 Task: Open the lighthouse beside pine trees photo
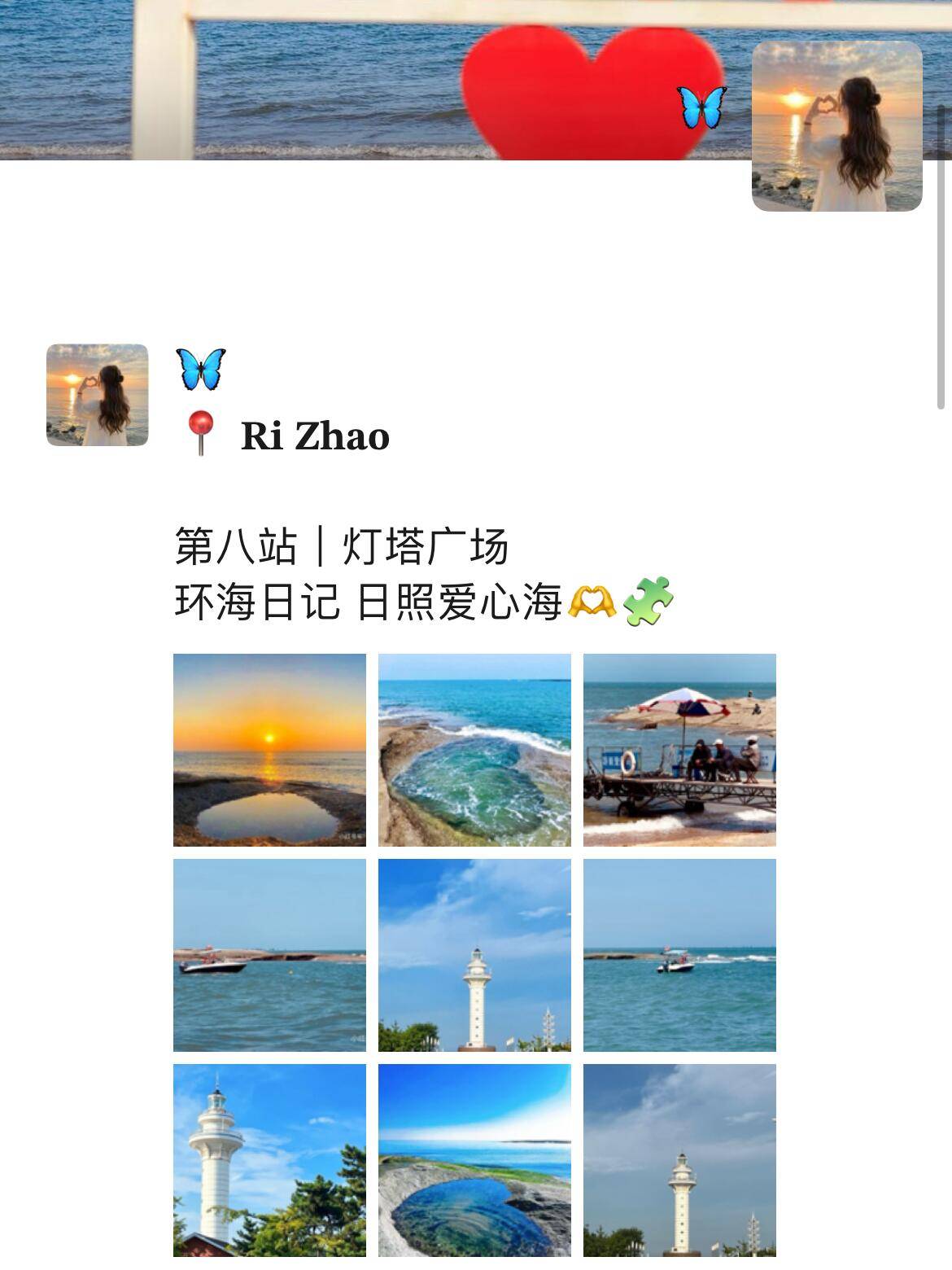[x=269, y=1160]
